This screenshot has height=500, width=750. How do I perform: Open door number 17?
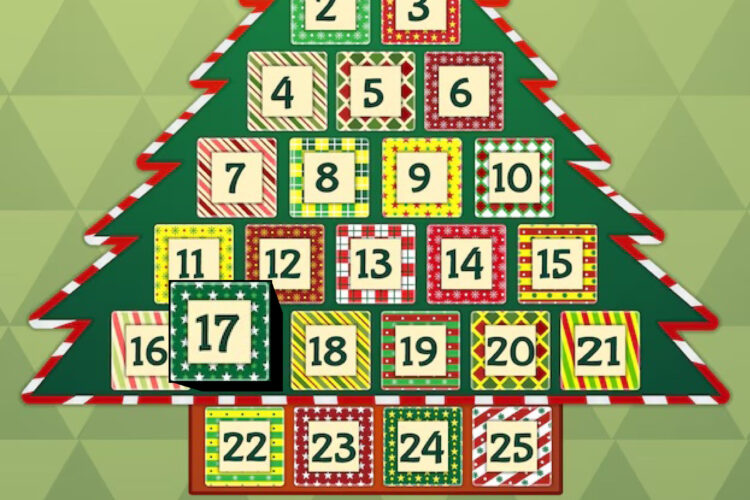point(220,332)
